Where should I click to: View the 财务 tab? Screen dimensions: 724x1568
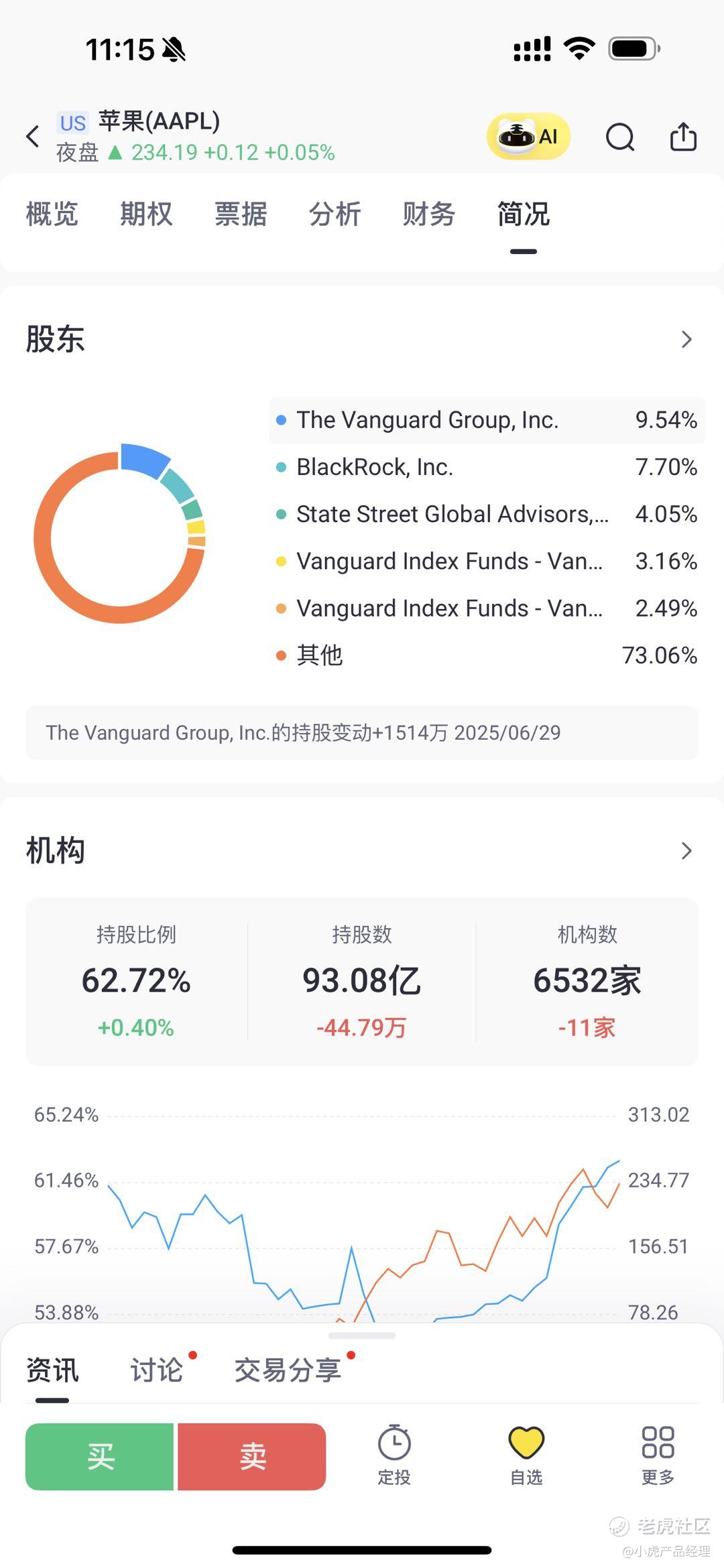click(429, 215)
